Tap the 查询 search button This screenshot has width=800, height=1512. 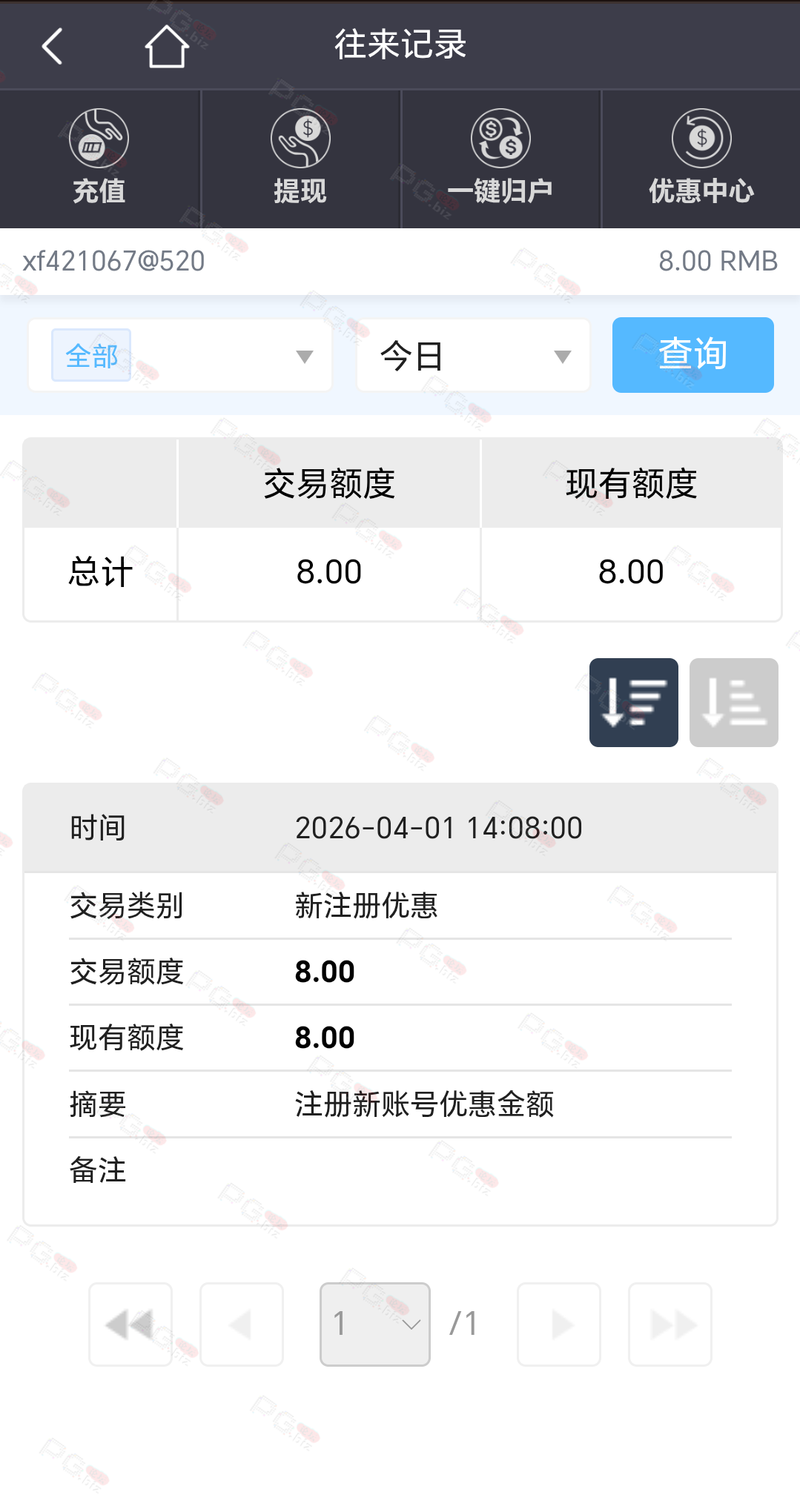coord(692,355)
